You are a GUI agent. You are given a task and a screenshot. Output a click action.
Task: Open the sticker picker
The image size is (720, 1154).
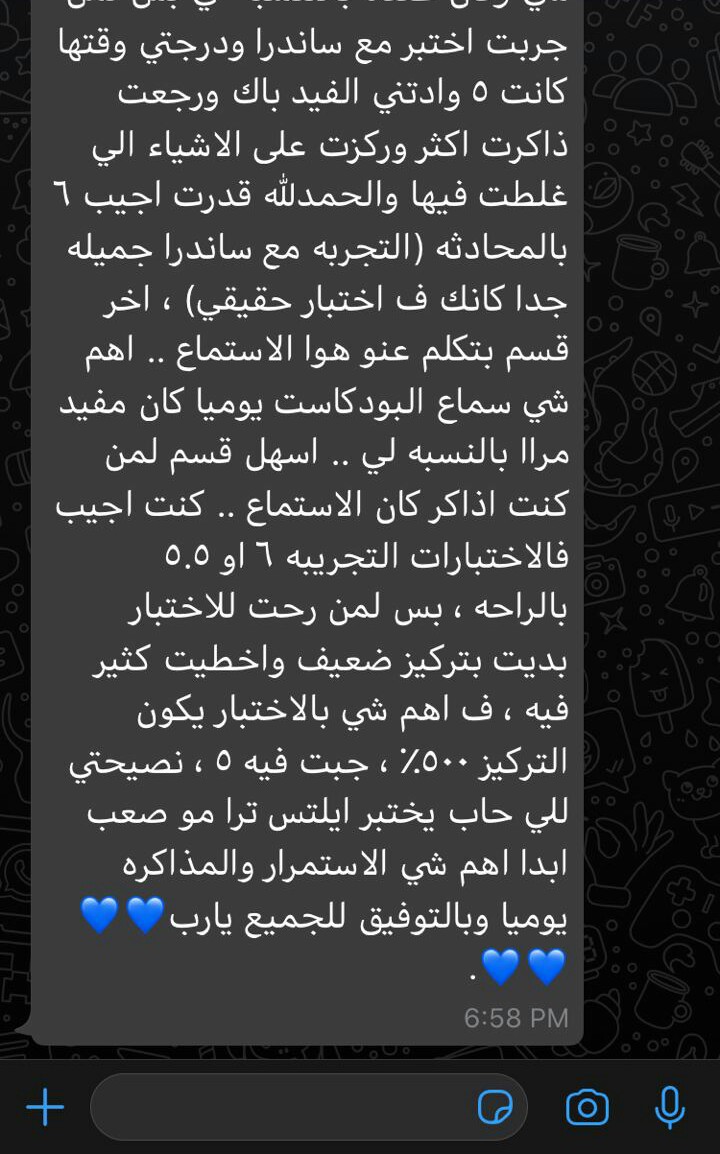(495, 1107)
